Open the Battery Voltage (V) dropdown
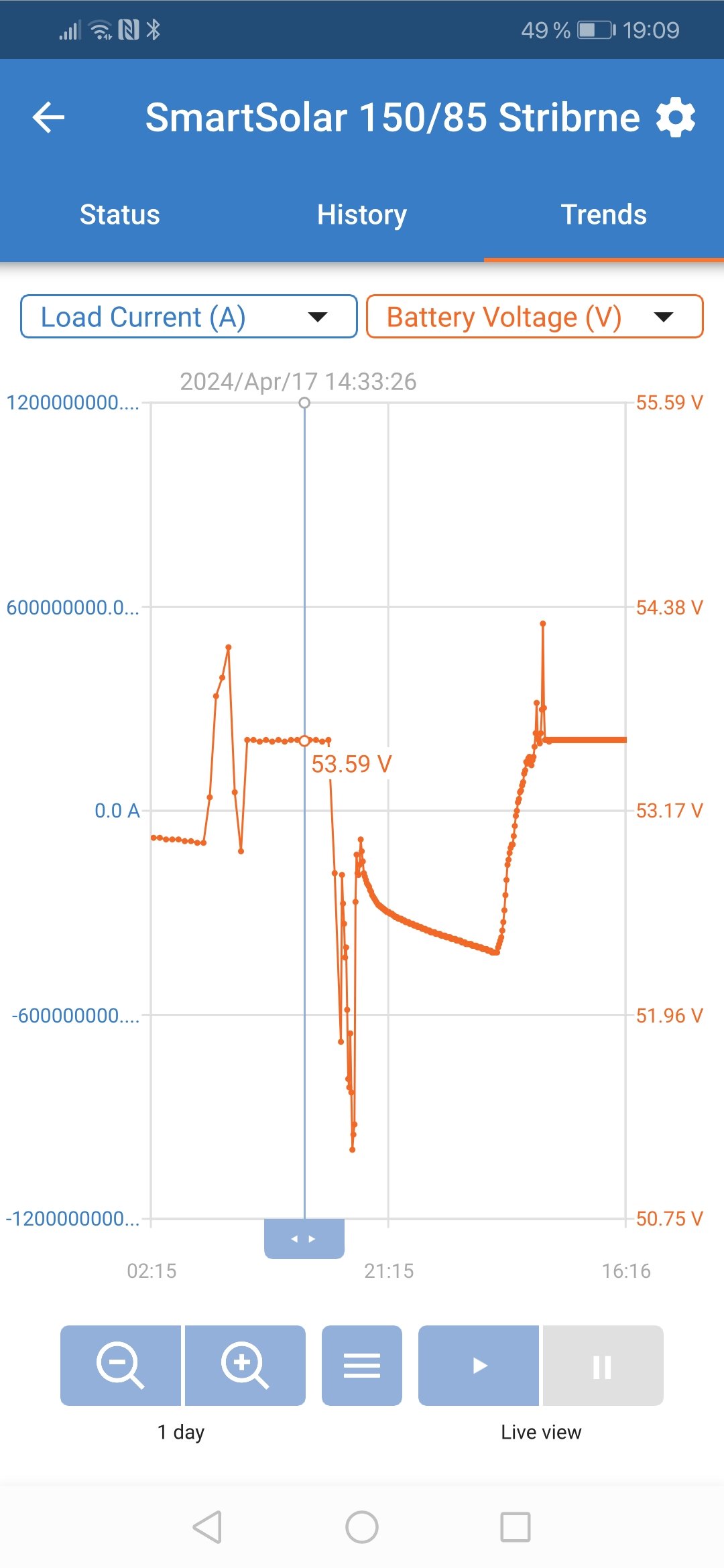The image size is (724, 1568). 534,317
